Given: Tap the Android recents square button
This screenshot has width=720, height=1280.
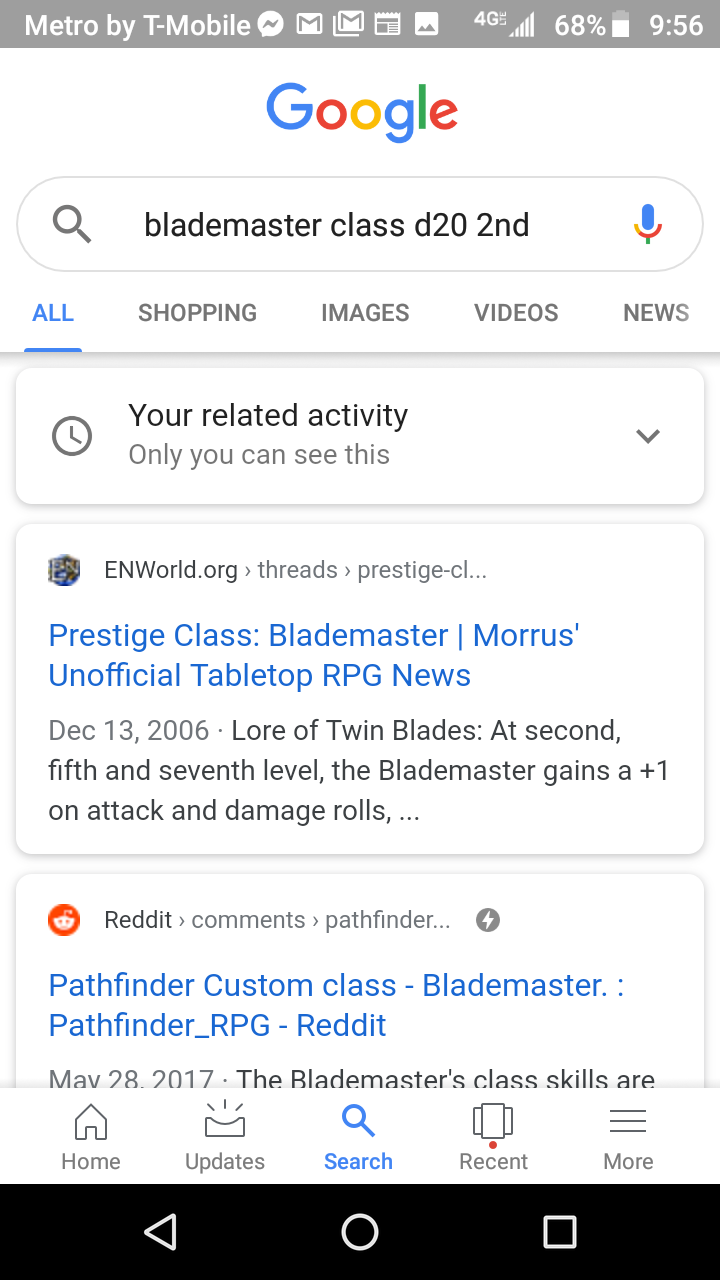Looking at the screenshot, I should 560,1232.
